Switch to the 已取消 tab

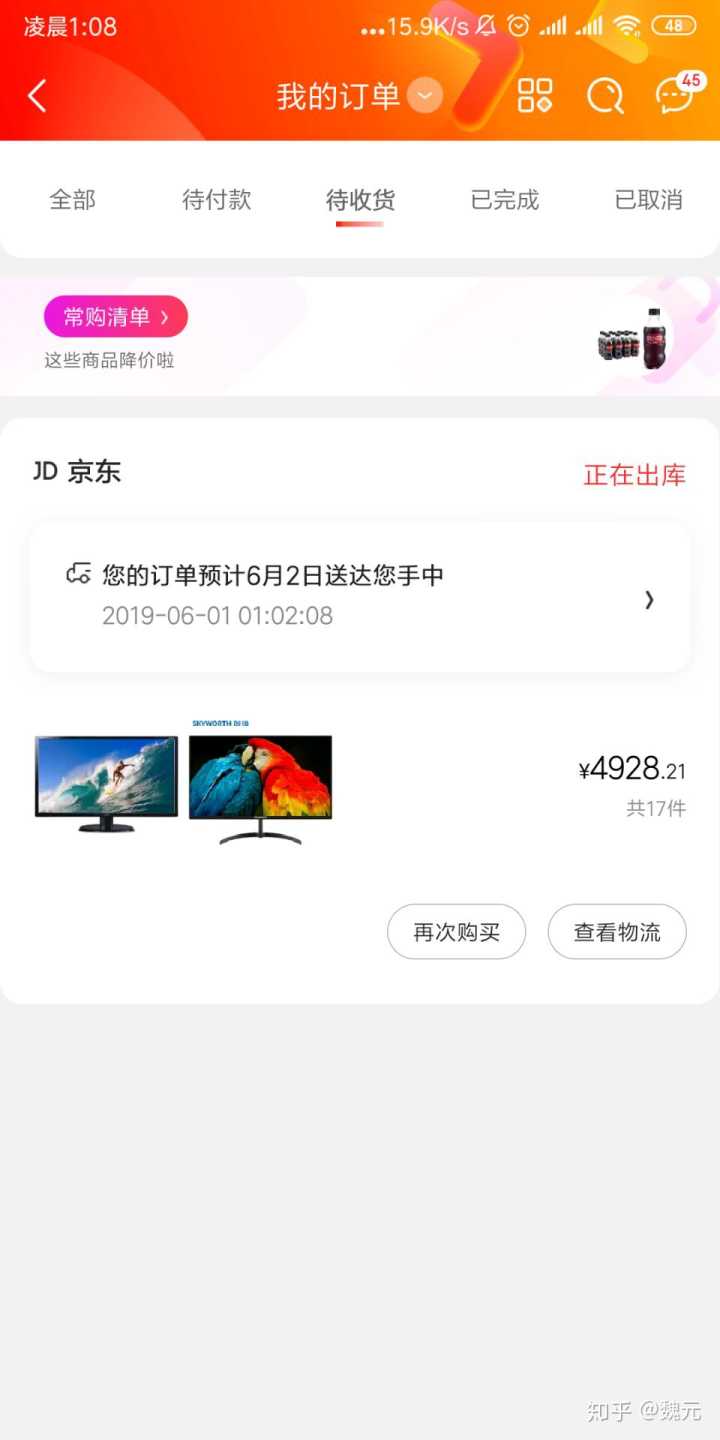[x=648, y=200]
